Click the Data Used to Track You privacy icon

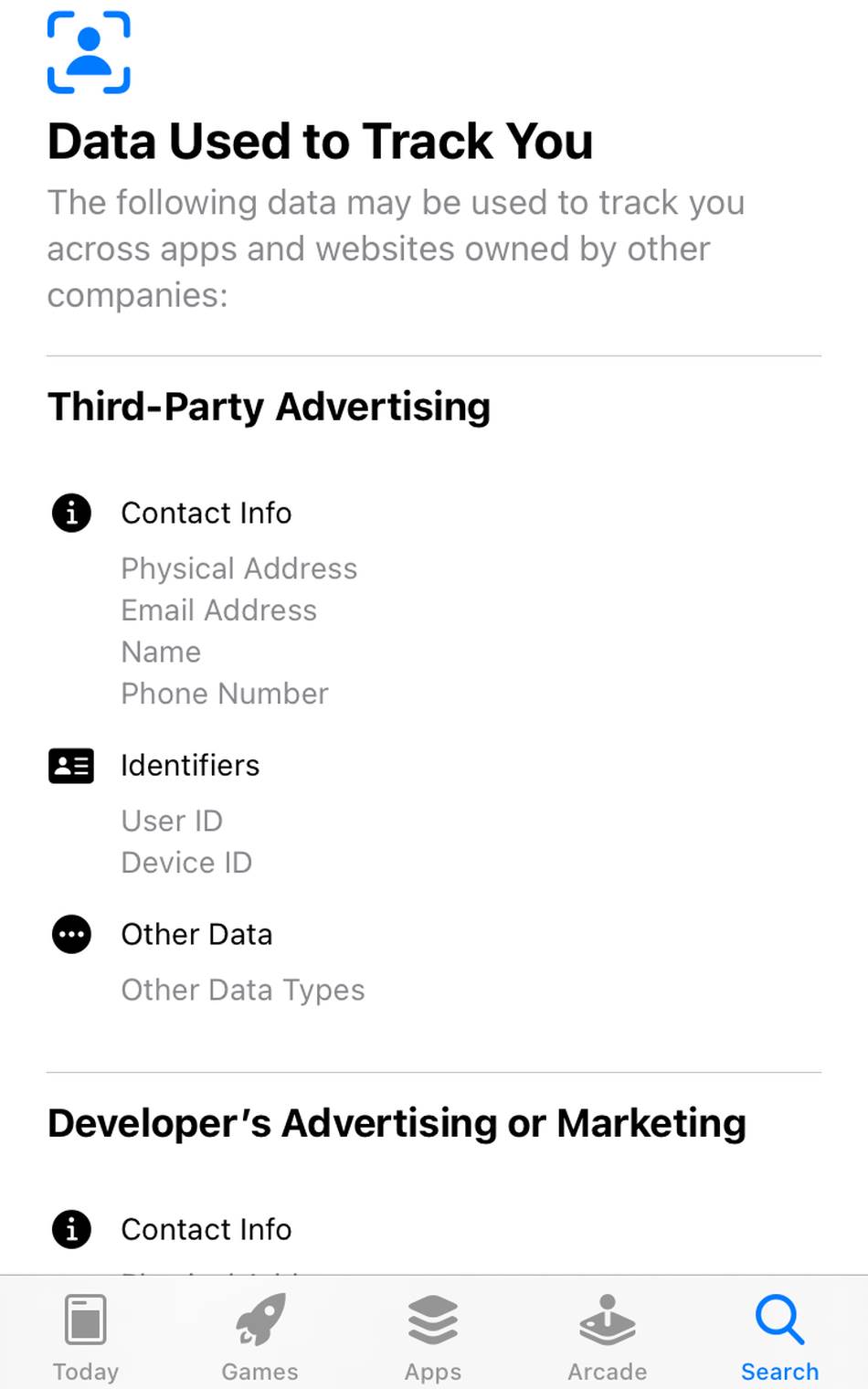click(x=89, y=50)
